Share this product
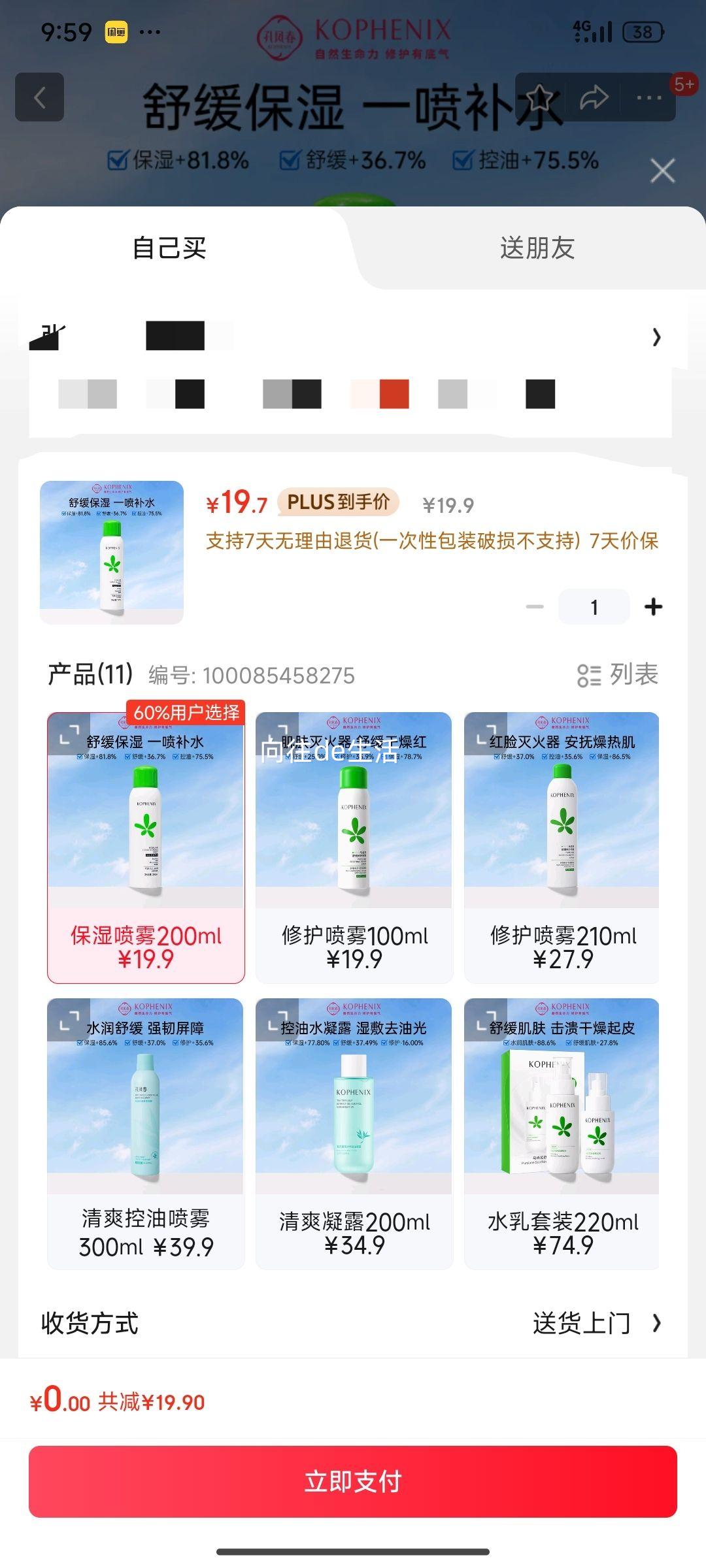Image resolution: width=706 pixels, height=1568 pixels. click(594, 98)
